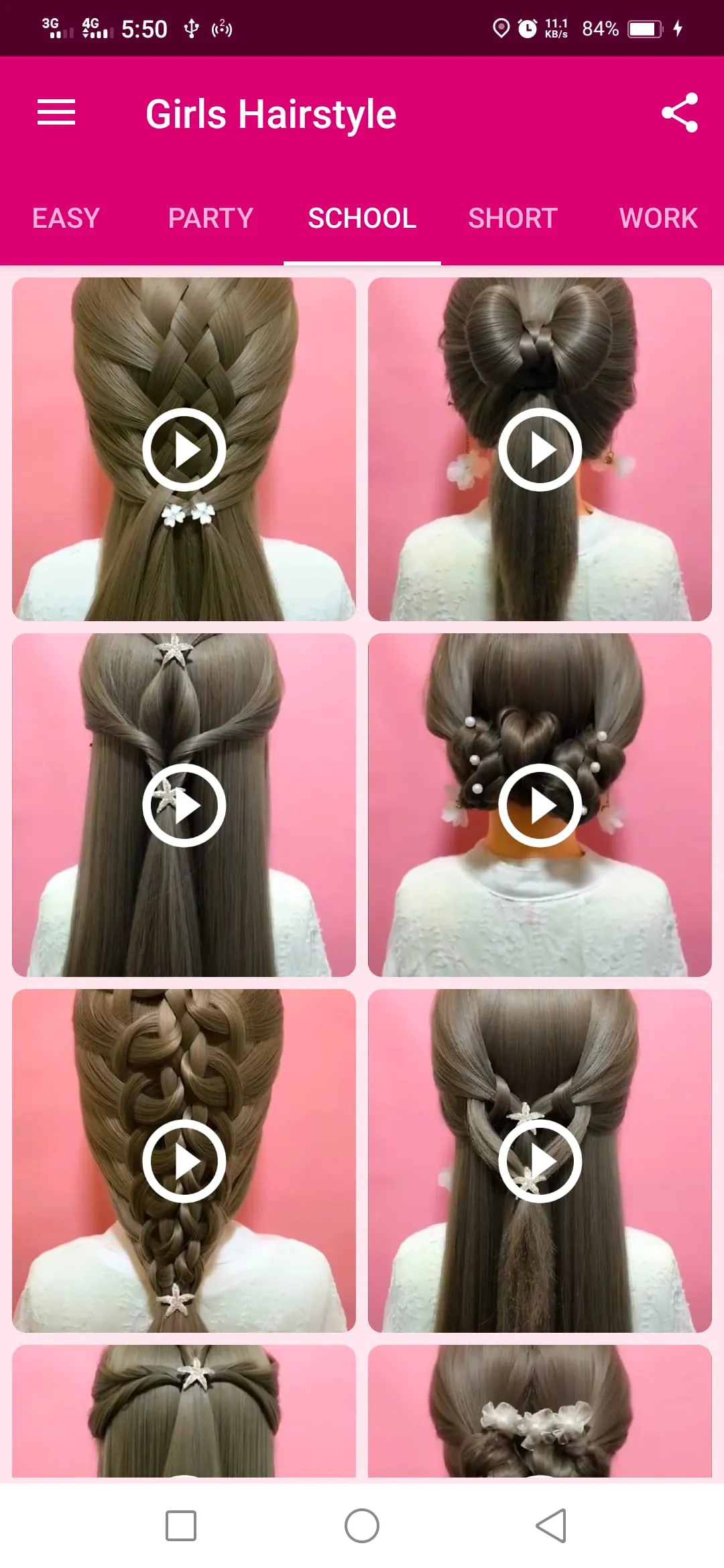Tap the Share icon in the top bar
The height and width of the screenshot is (1568, 724).
pyautogui.click(x=680, y=114)
